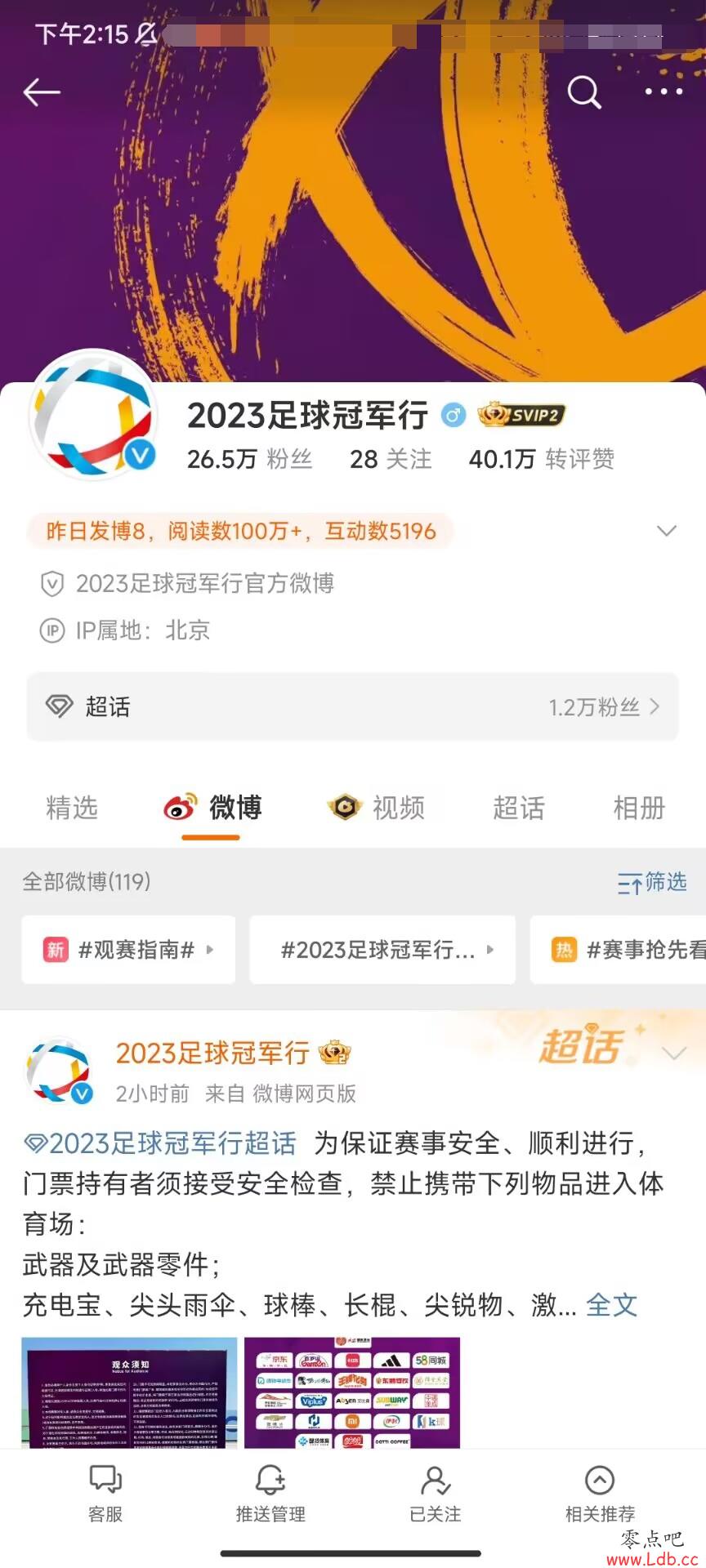The image size is (706, 1568).
Task: Open the three-dot overflow menu
Action: 664,92
